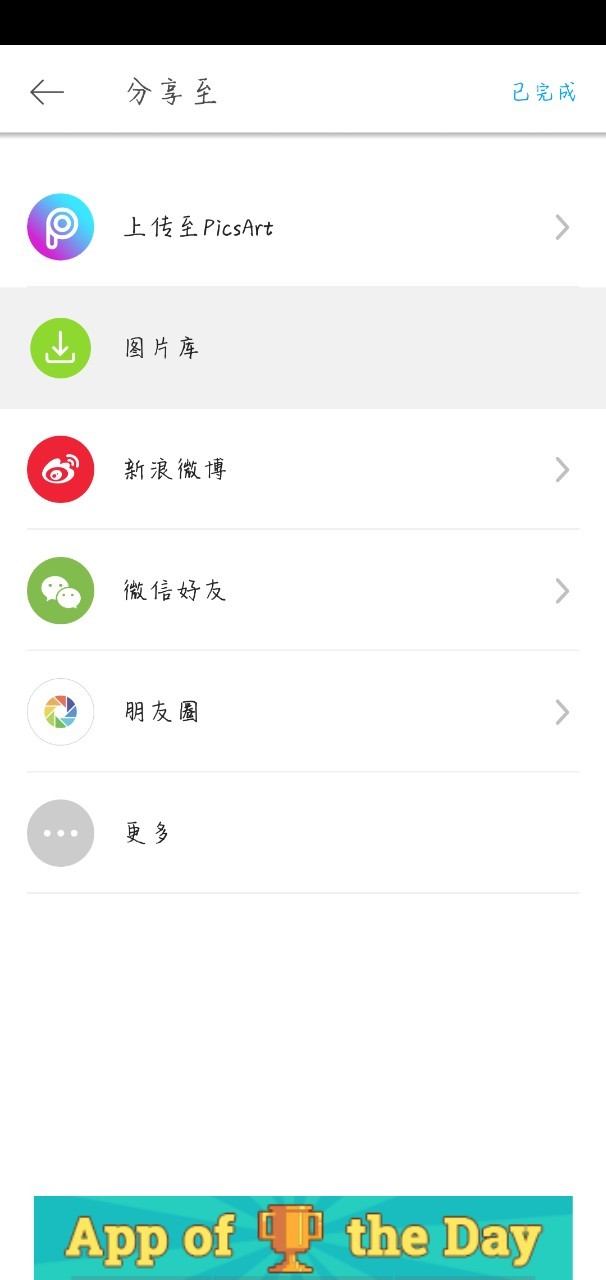
Task: Share to 新浪微博
Action: [x=303, y=469]
